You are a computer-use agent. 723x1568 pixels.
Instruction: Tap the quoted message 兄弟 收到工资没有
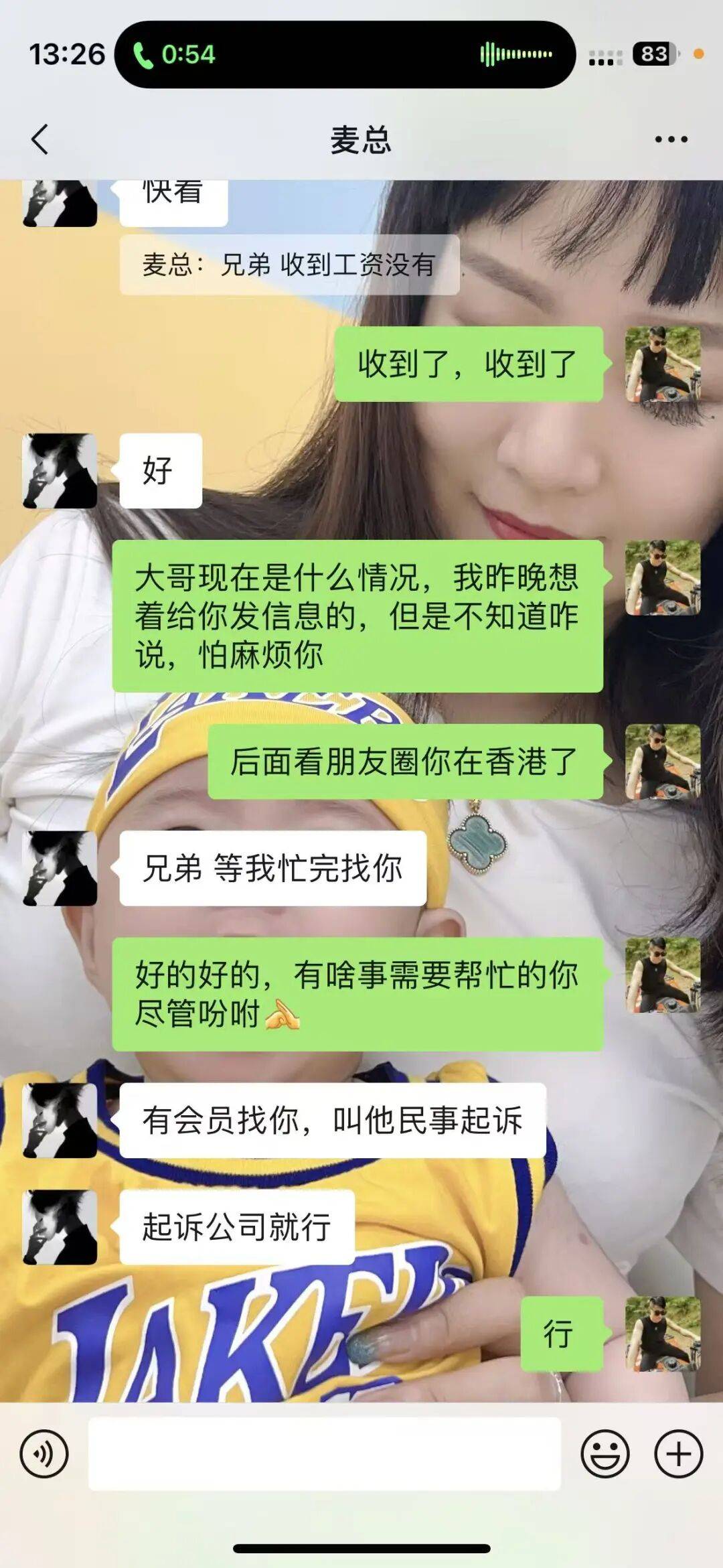click(289, 265)
